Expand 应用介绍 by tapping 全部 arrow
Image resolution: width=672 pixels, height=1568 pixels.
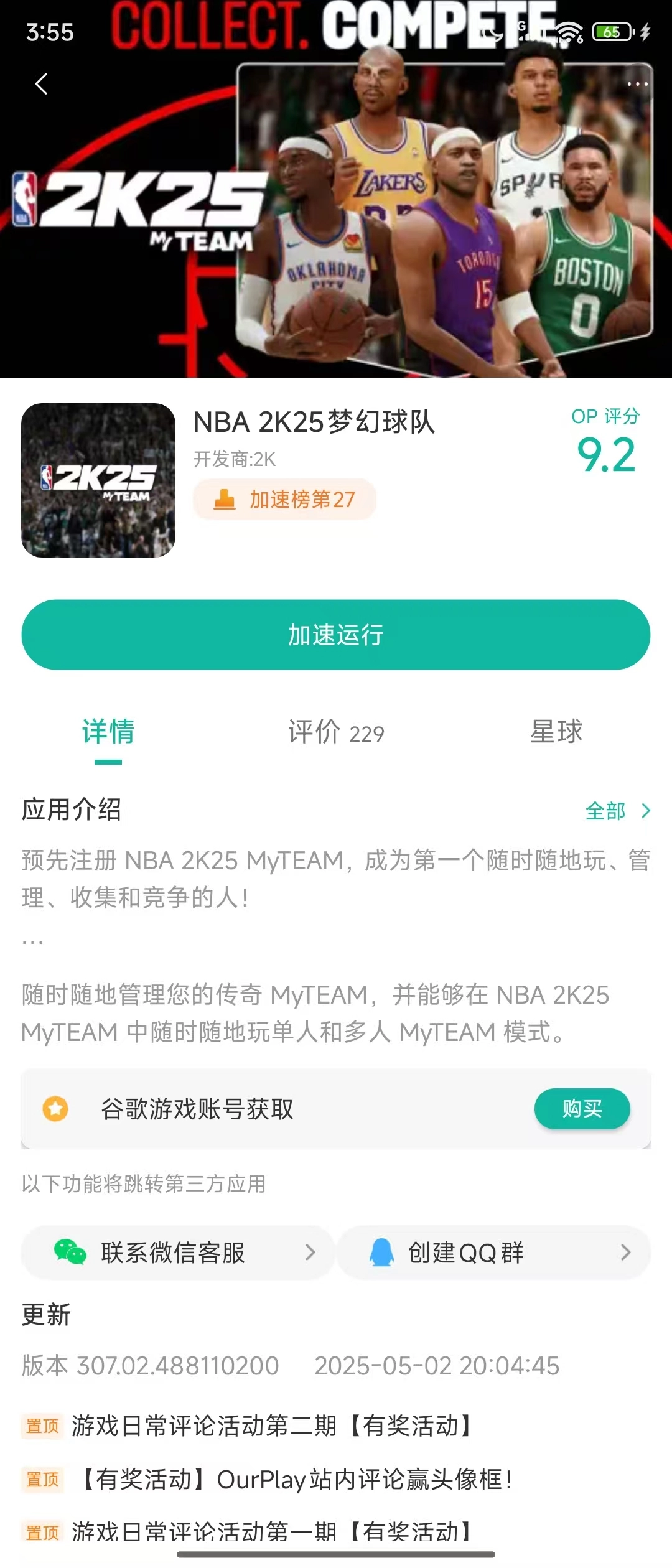617,812
